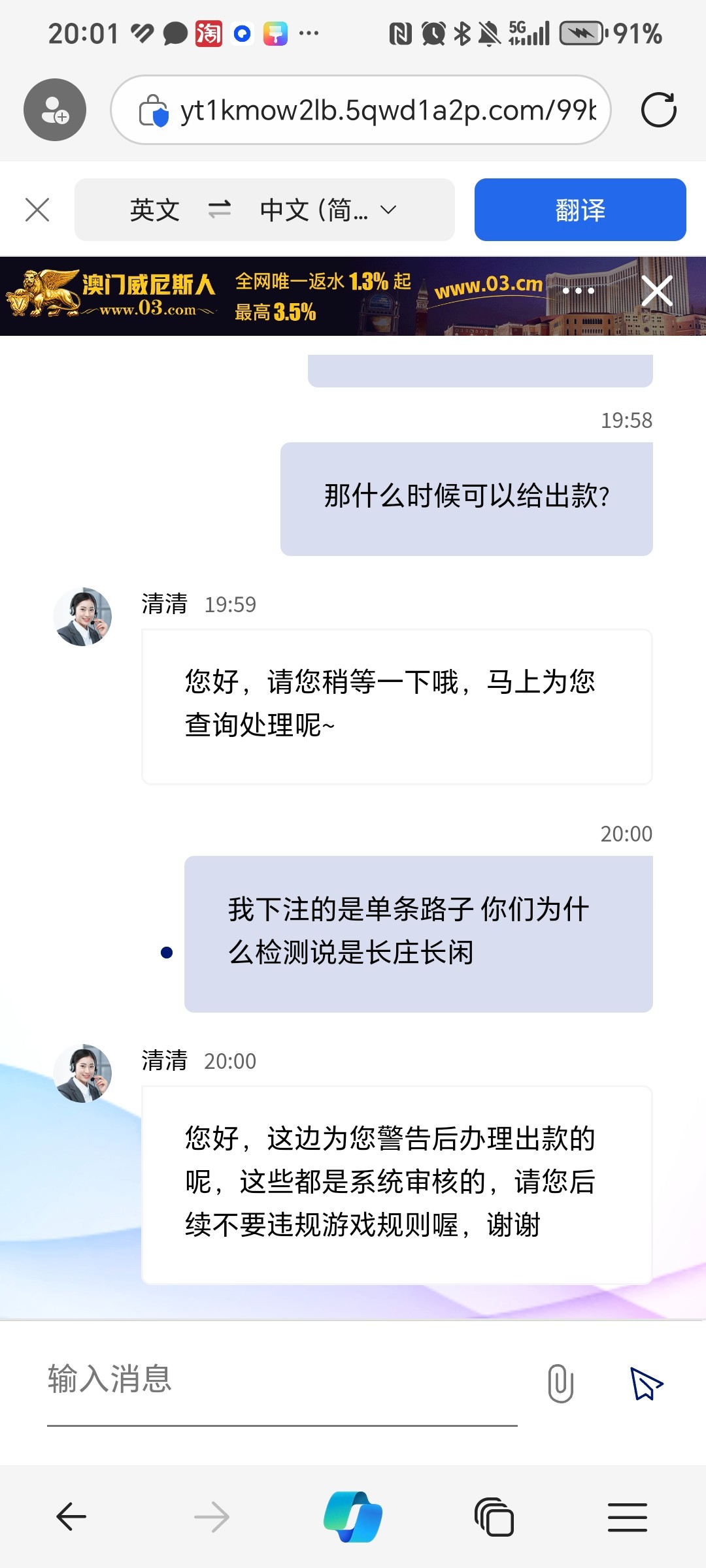
Task: Launch Copilot from the bottom navigation bar
Action: [353, 1516]
